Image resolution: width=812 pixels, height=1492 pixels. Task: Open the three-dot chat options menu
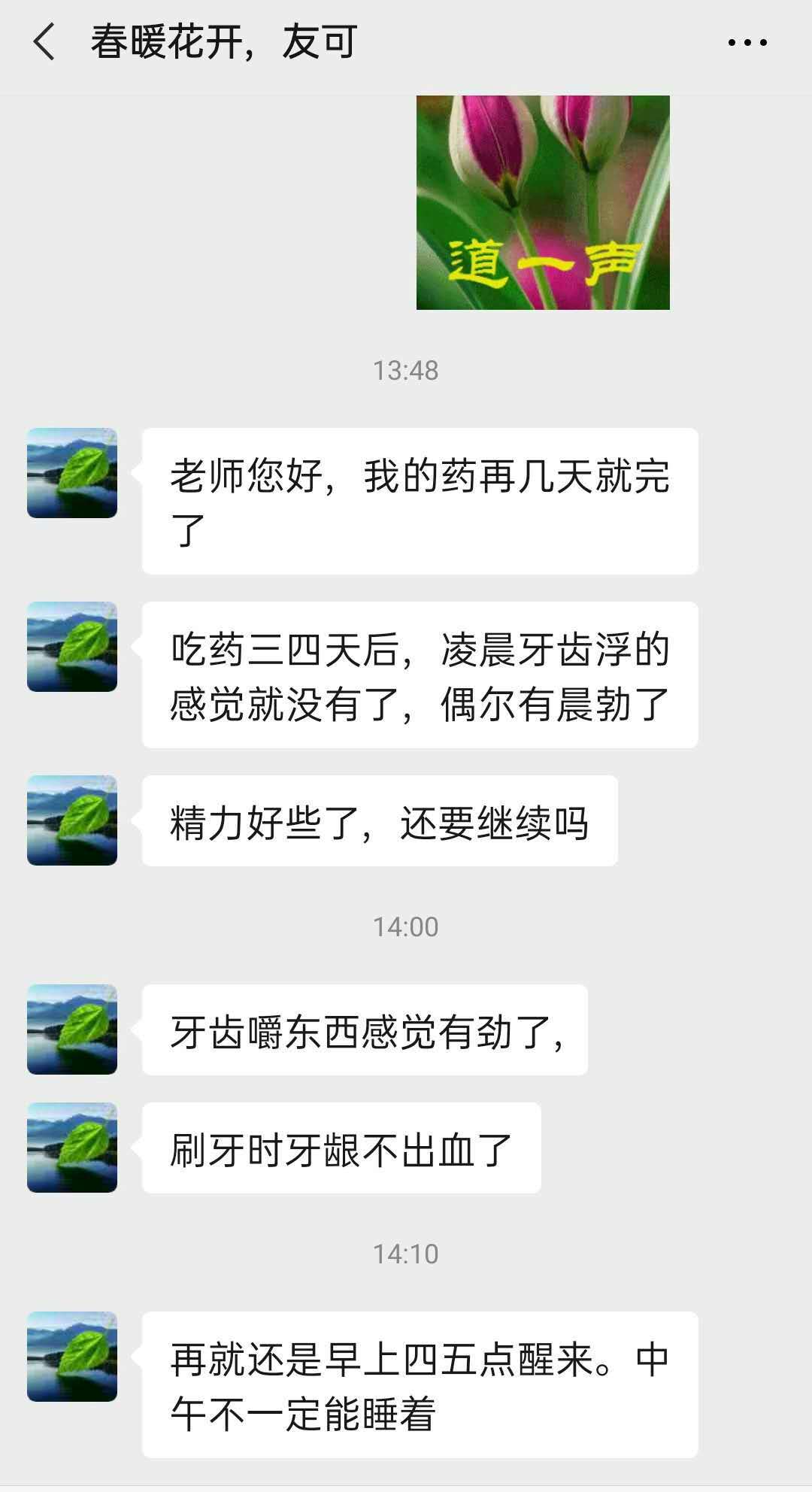click(x=747, y=43)
